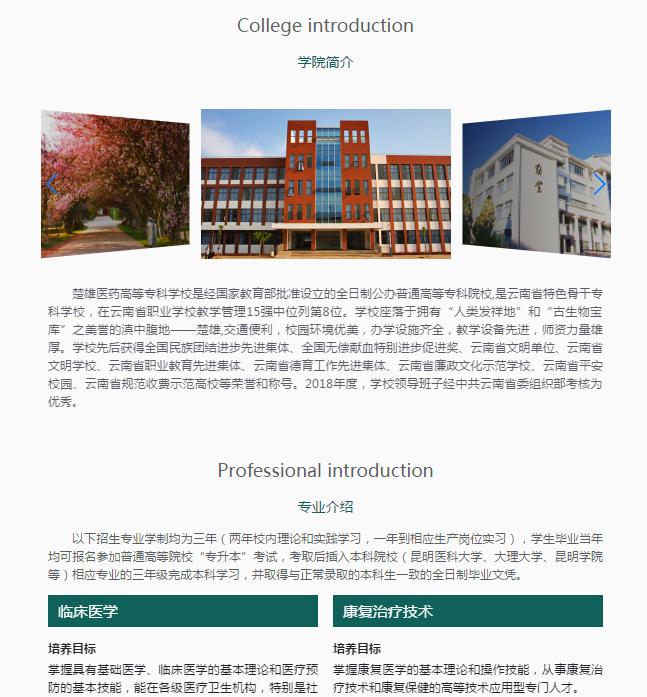Select the center school building photo
Viewport: 647px width, 697px height.
pyautogui.click(x=326, y=184)
